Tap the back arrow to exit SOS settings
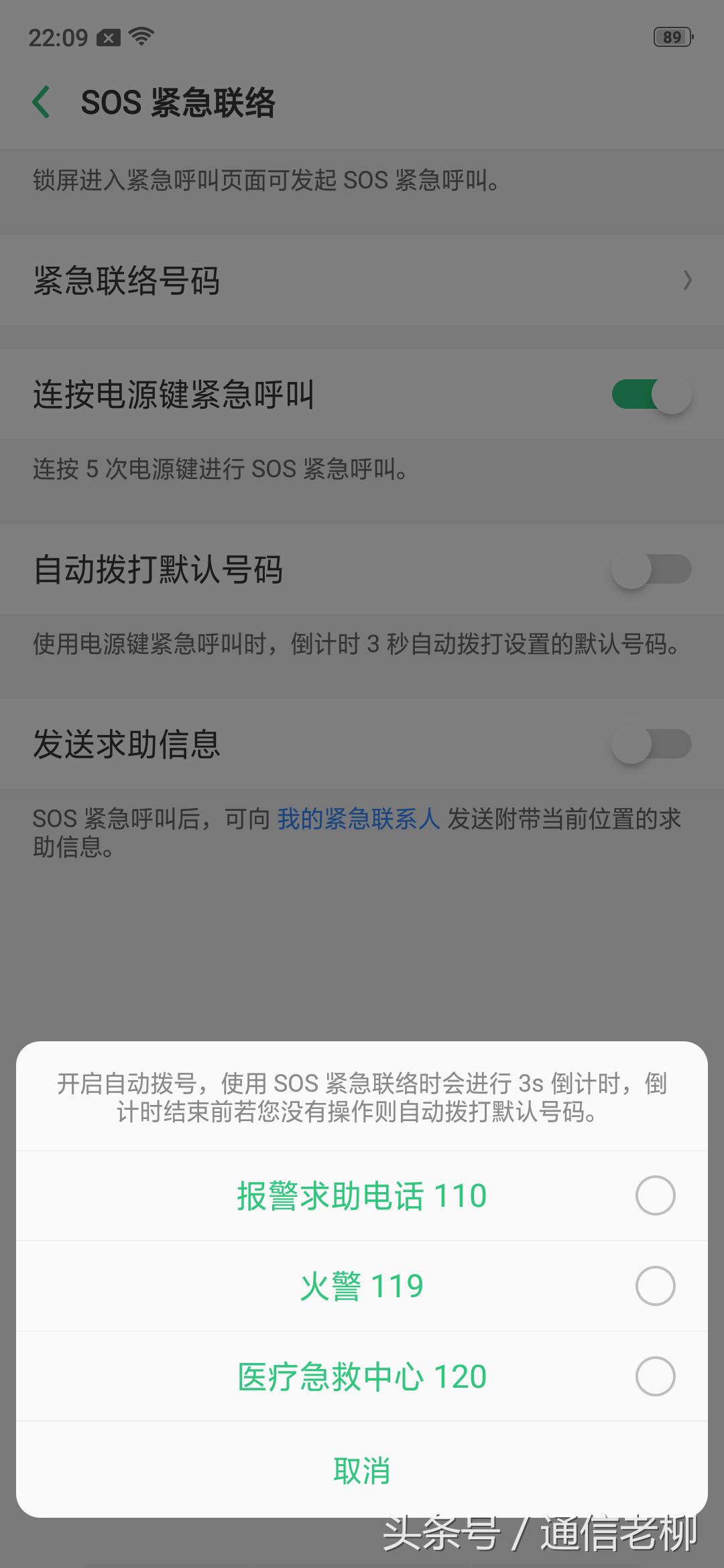Image resolution: width=724 pixels, height=1568 pixels. 42,102
